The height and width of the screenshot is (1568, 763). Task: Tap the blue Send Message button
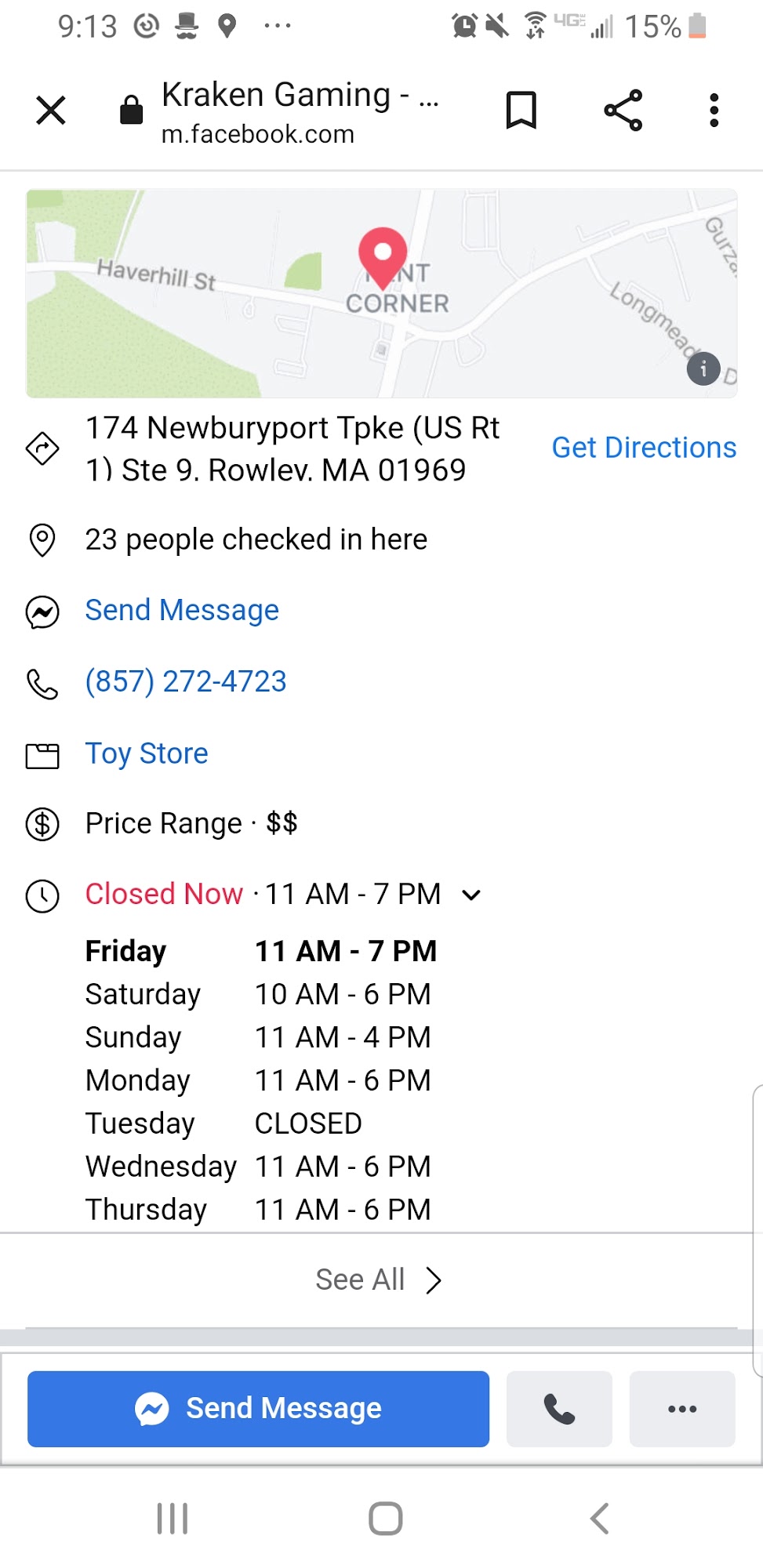258,1409
